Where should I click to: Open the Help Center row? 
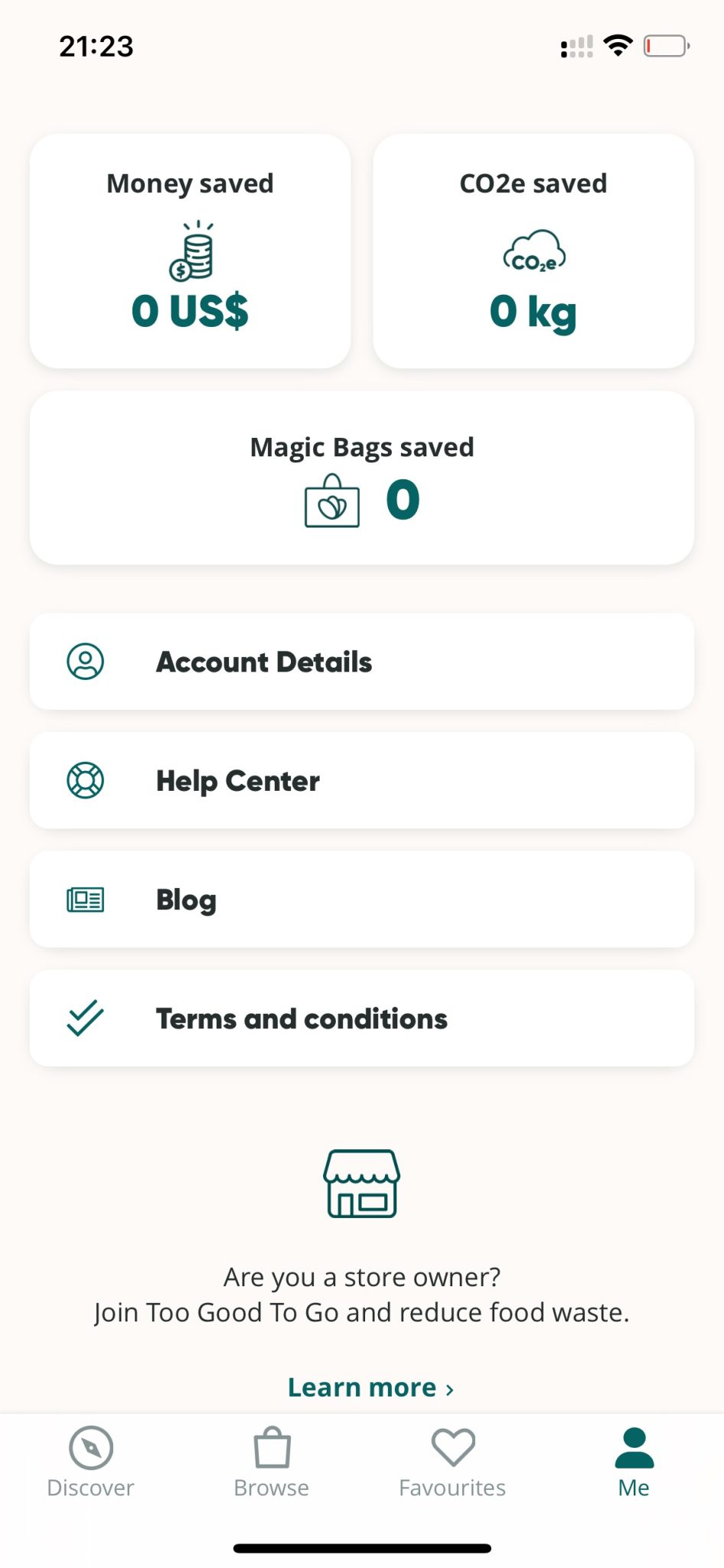(361, 780)
